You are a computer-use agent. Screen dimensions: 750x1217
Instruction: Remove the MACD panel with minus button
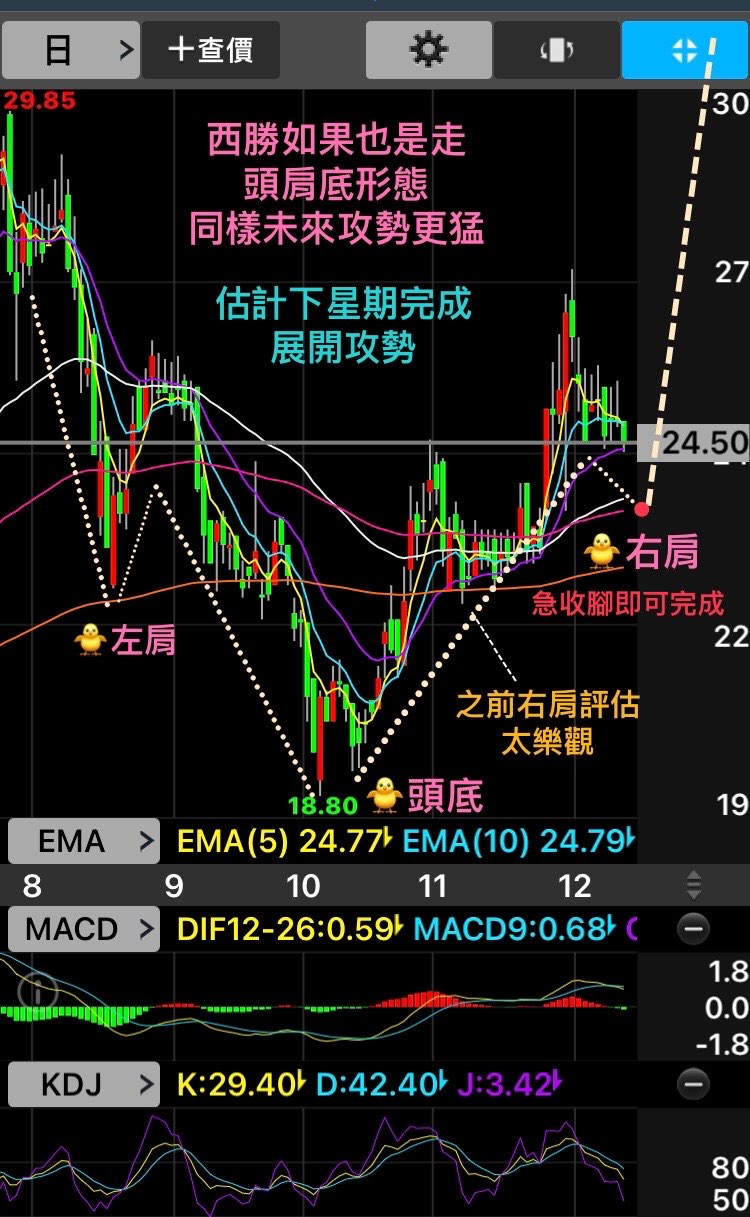693,929
